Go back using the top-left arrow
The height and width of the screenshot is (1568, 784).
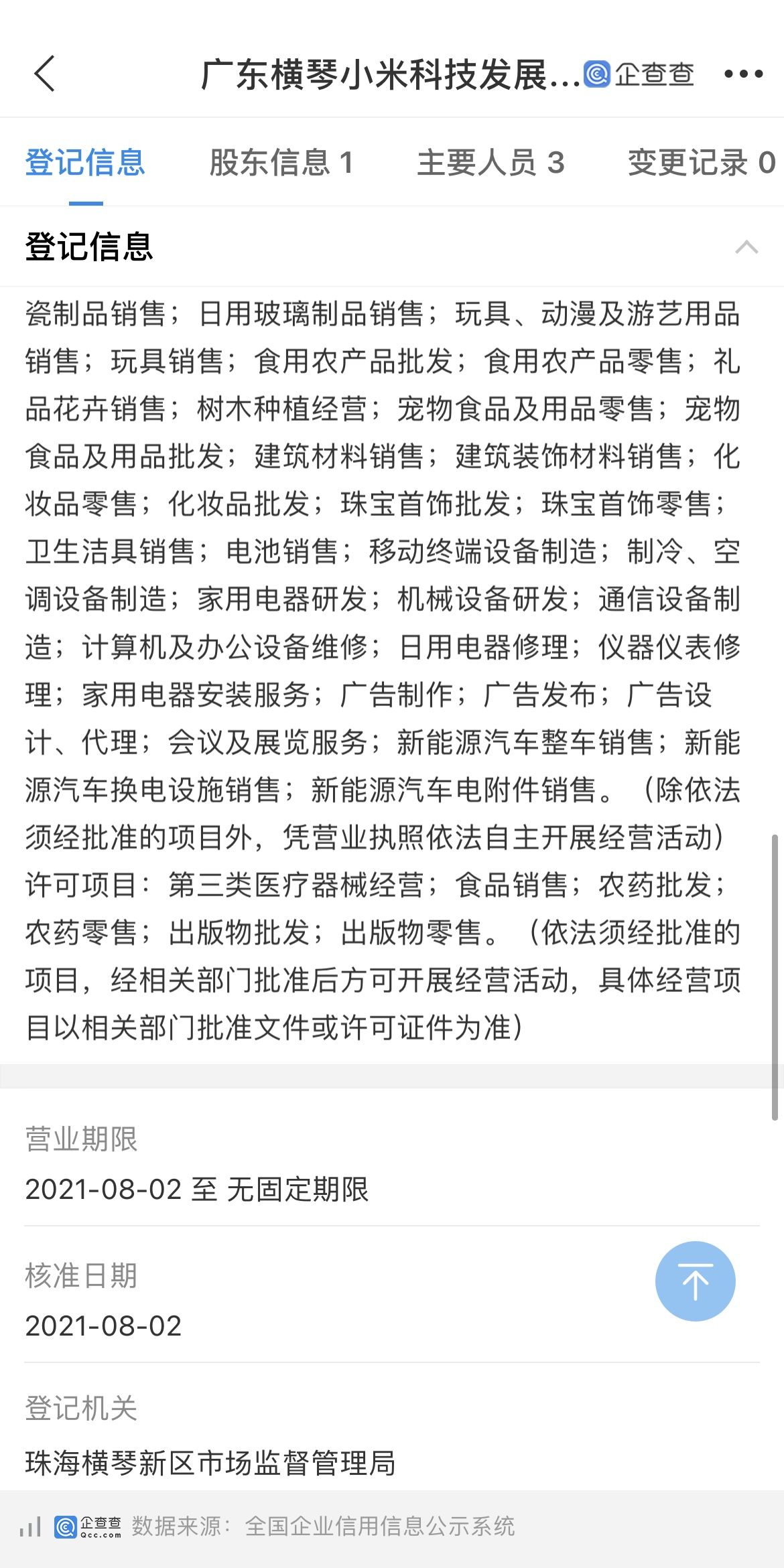click(x=45, y=74)
